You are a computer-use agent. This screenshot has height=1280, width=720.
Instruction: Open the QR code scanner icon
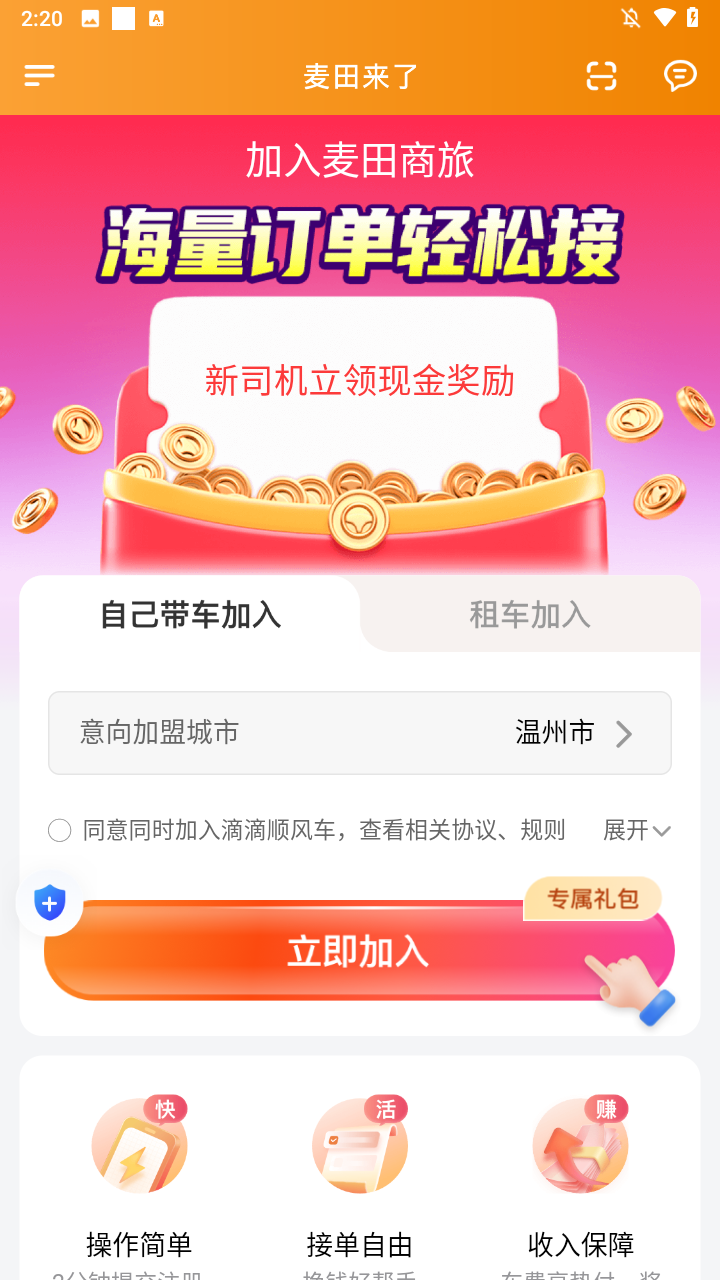tap(601, 75)
